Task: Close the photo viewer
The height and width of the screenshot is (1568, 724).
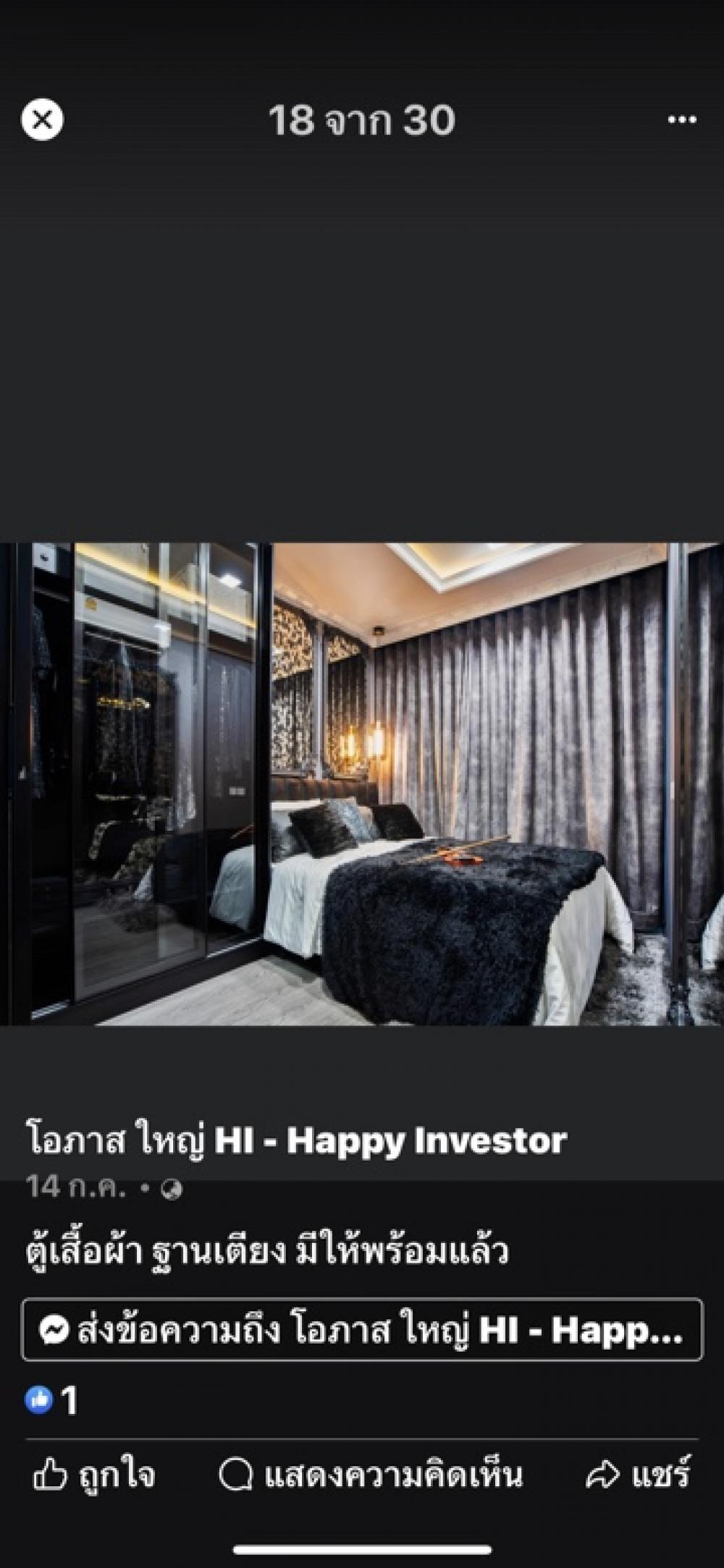Action: click(42, 119)
